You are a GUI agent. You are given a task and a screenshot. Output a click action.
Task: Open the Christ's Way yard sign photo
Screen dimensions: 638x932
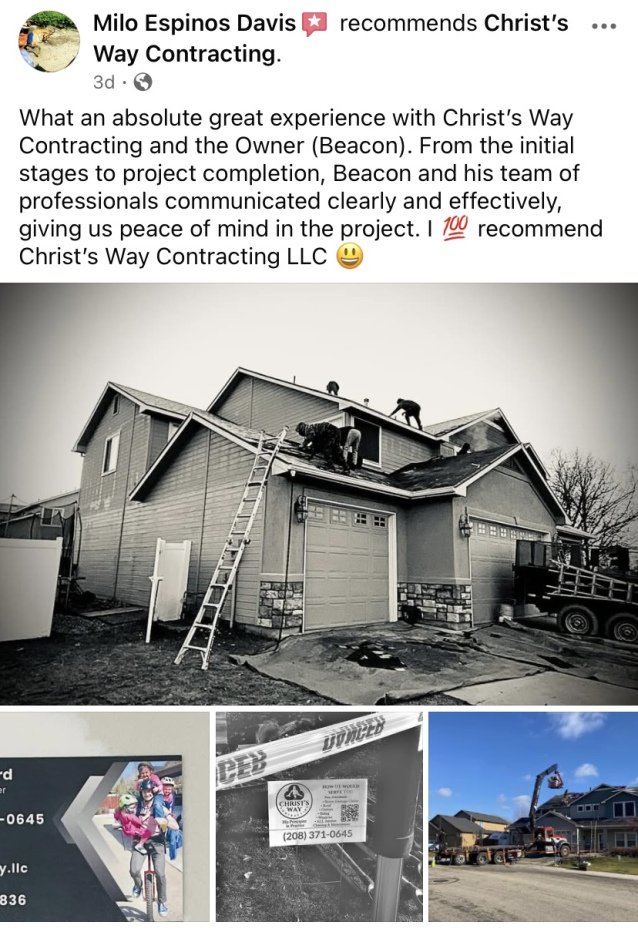318,816
